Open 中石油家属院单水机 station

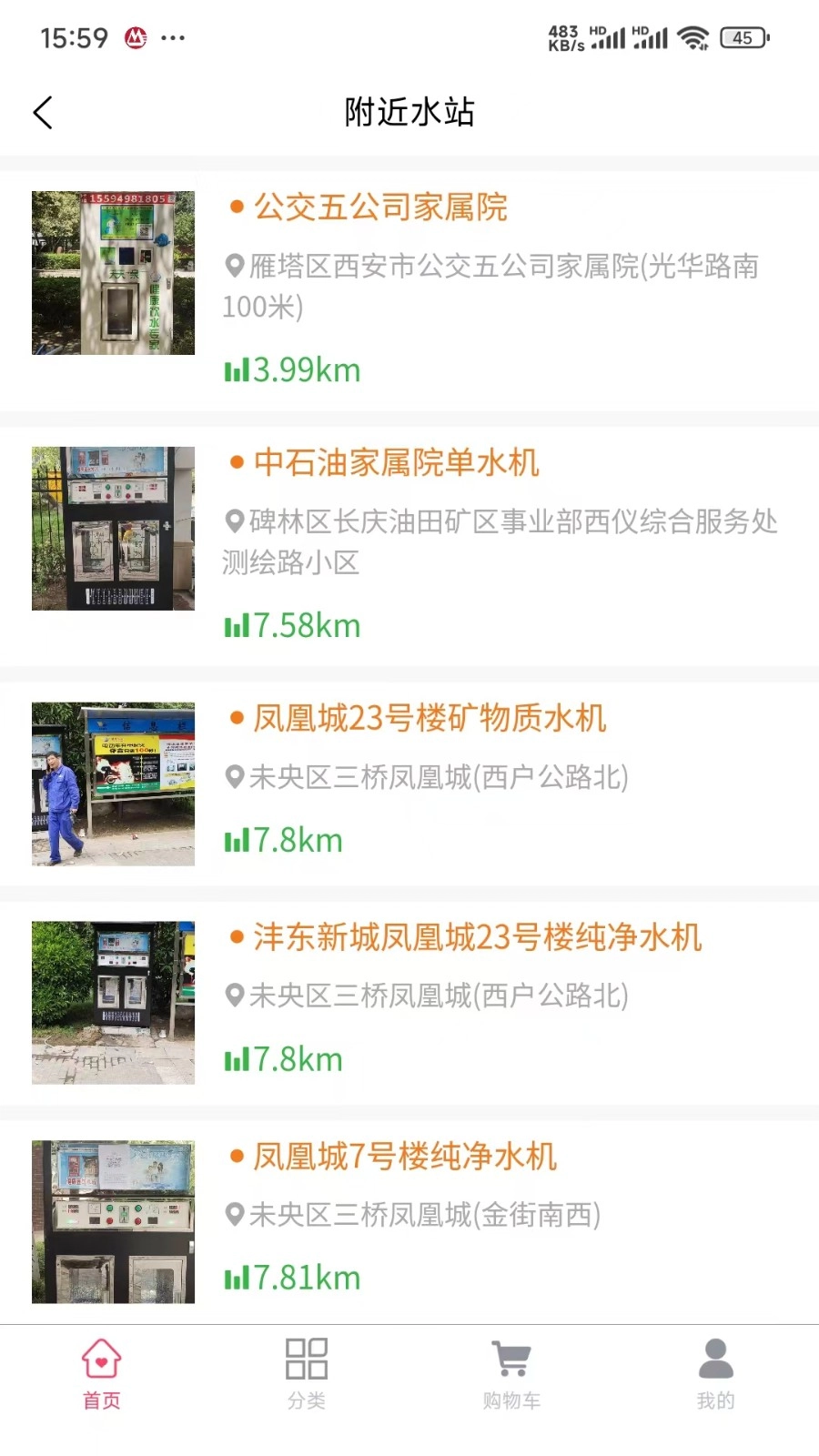tap(396, 463)
